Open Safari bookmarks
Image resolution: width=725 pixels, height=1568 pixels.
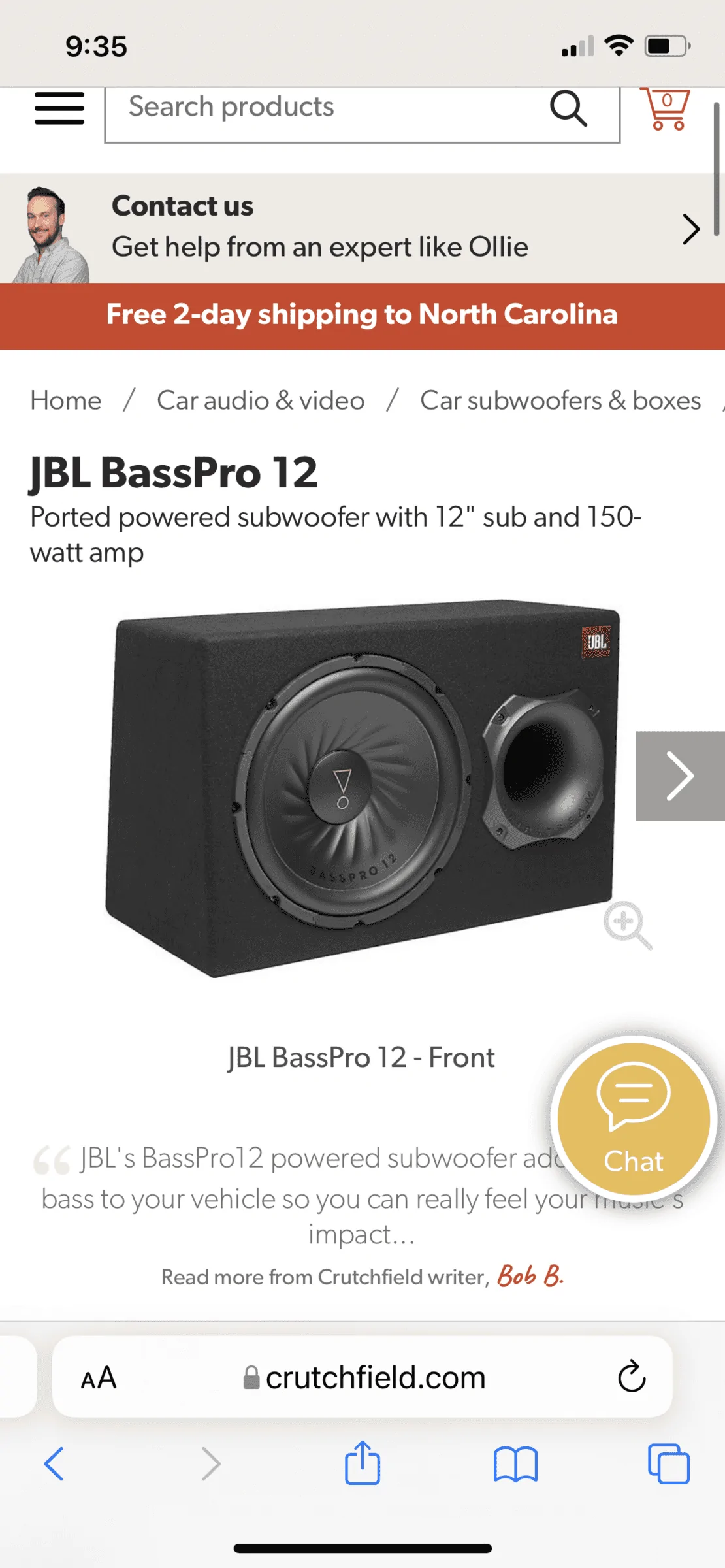(x=515, y=1464)
